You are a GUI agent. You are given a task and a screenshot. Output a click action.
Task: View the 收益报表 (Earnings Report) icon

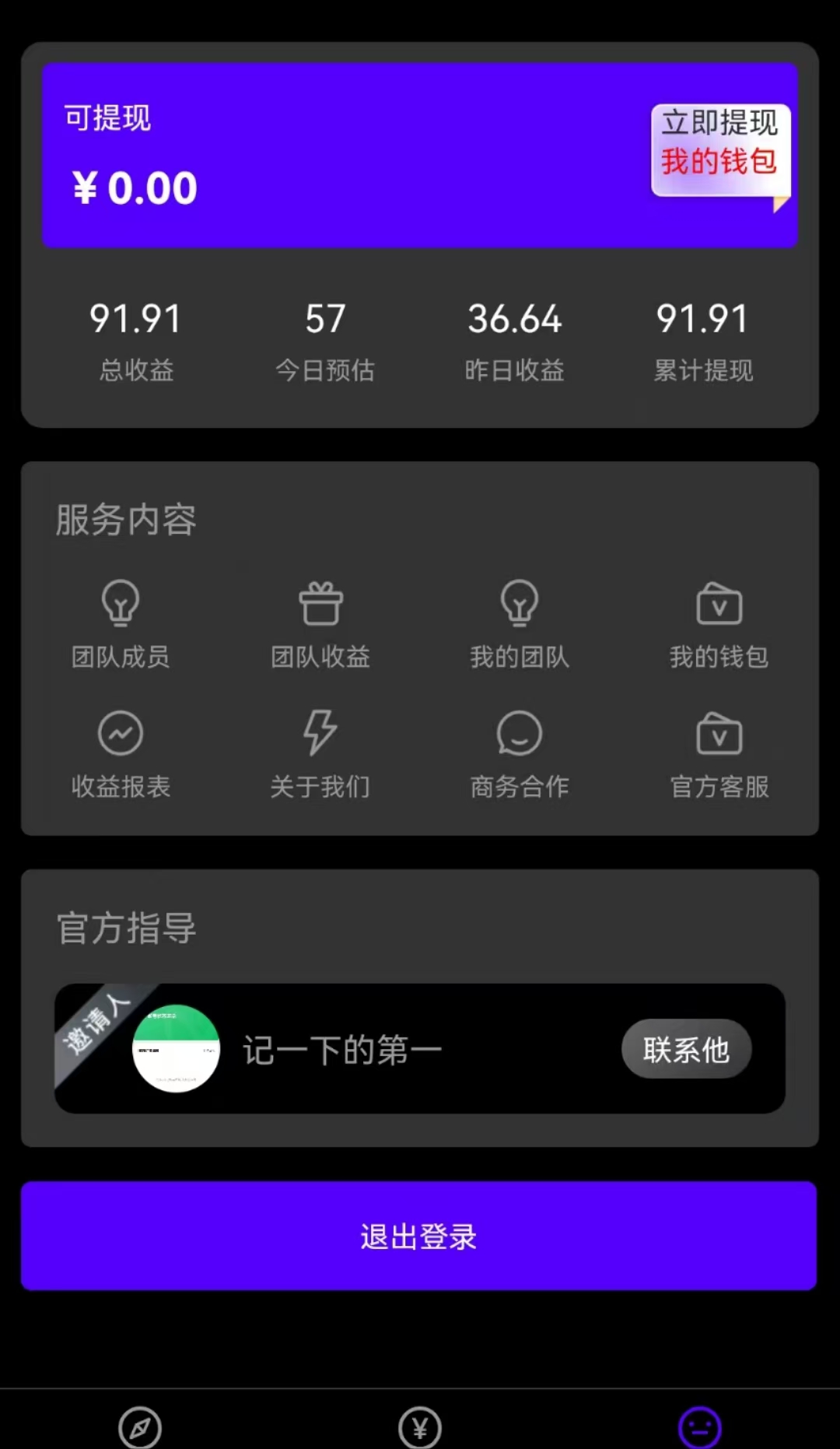coord(121,753)
